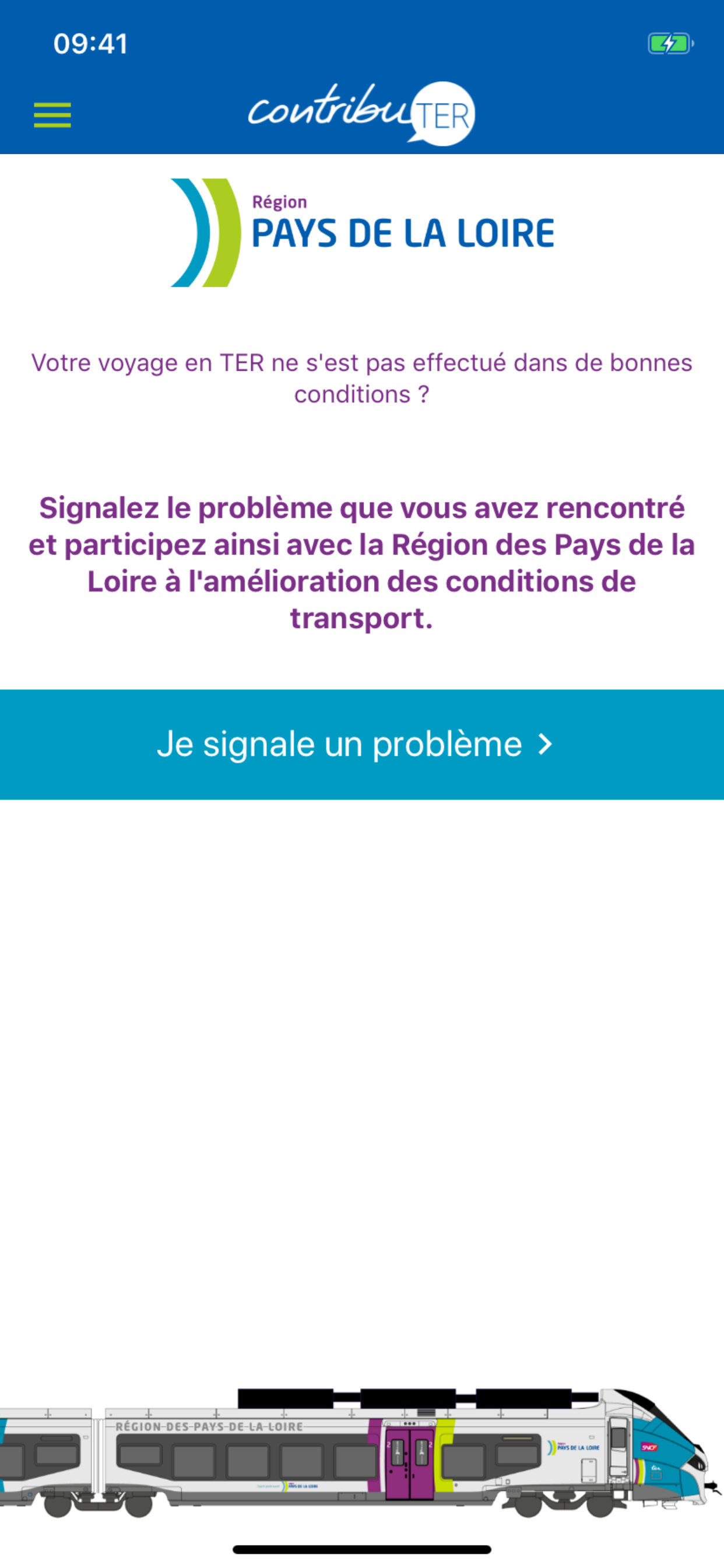
Task: Open the hamburger navigation menu
Action: [52, 116]
